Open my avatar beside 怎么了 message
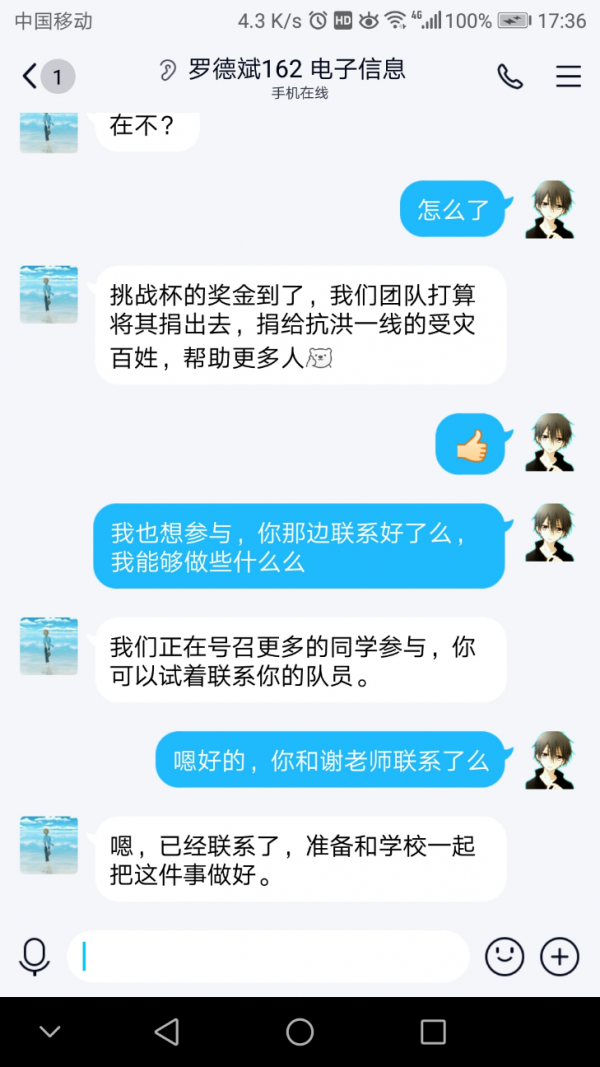 tap(550, 209)
